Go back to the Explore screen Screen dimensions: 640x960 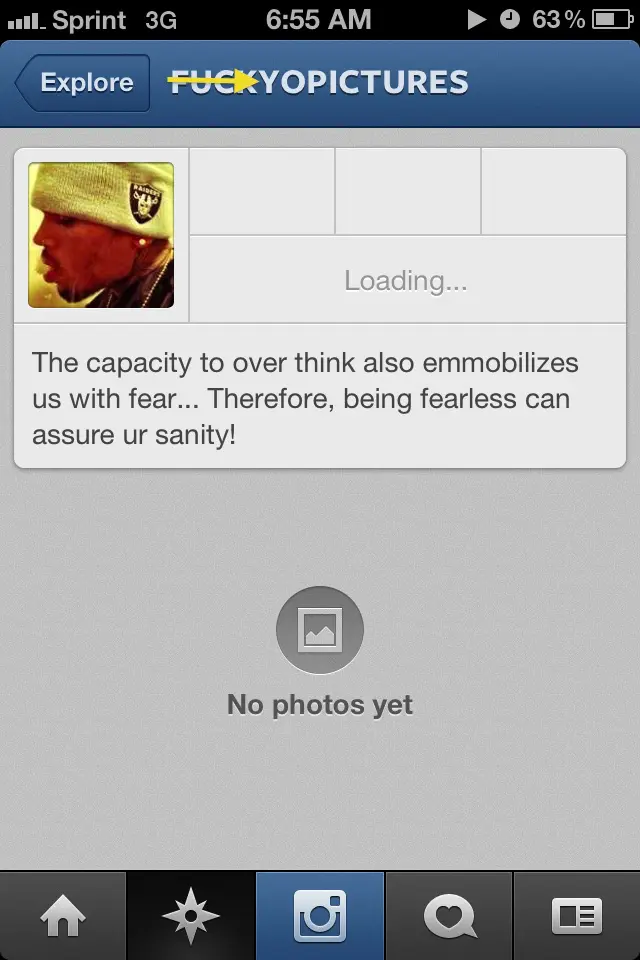82,83
